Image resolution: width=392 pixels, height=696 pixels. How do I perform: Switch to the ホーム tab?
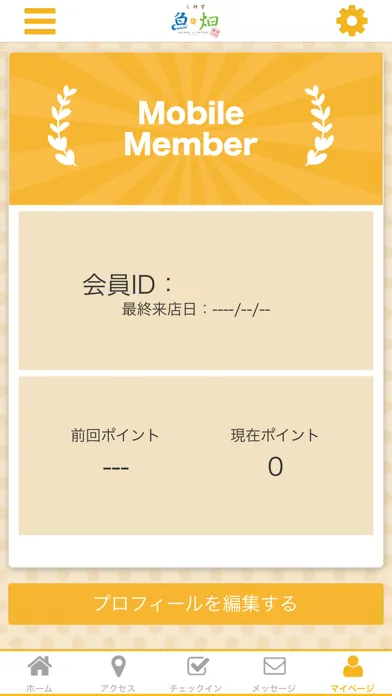40,673
